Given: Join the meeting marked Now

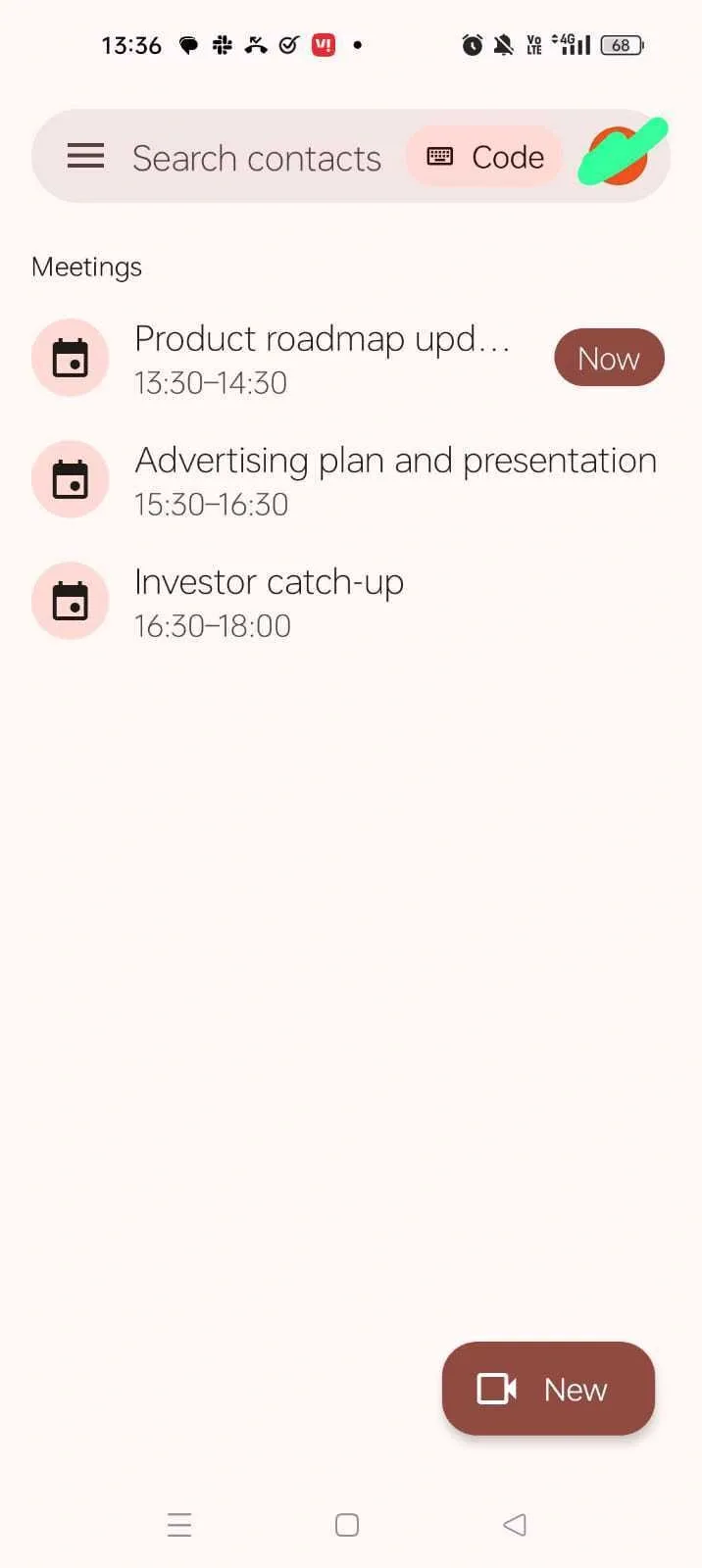Looking at the screenshot, I should pyautogui.click(x=609, y=358).
